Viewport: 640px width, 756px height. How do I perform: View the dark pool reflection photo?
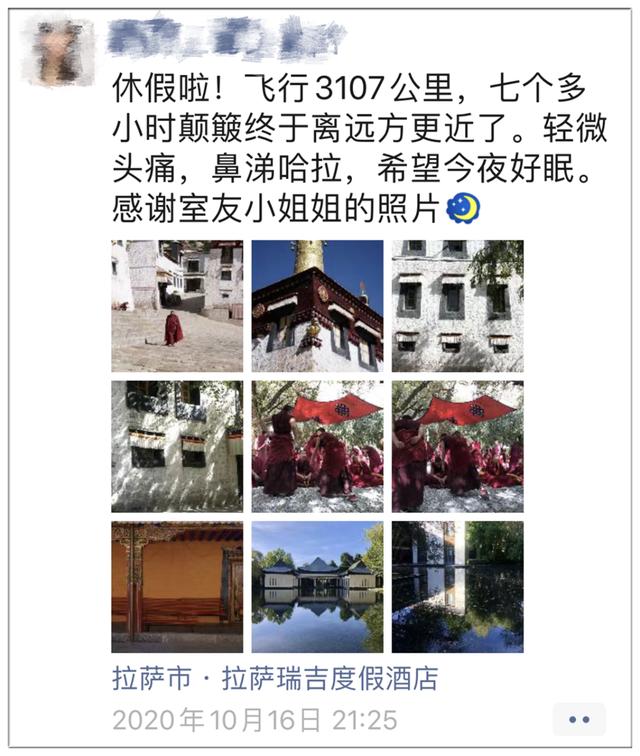457,586
